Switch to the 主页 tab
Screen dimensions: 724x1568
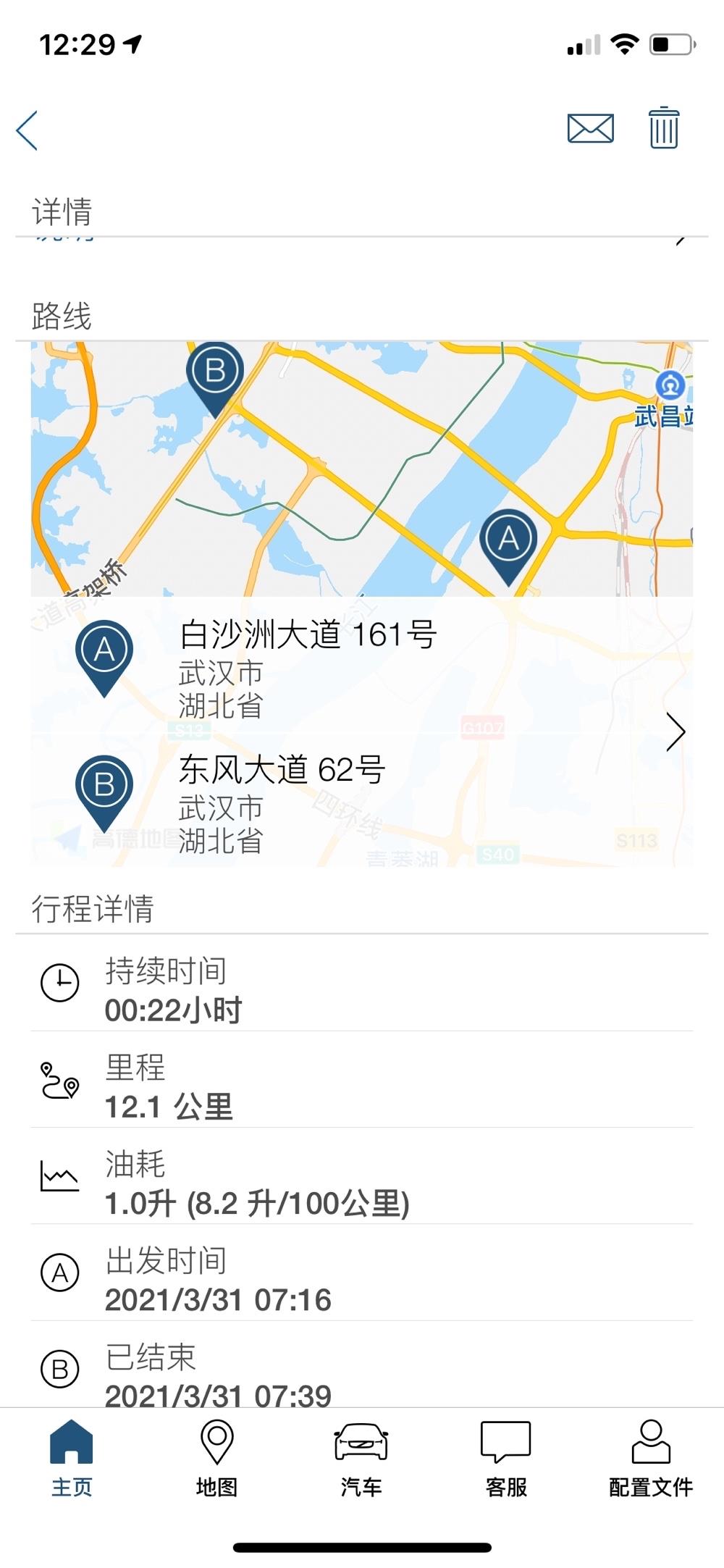point(72,1459)
